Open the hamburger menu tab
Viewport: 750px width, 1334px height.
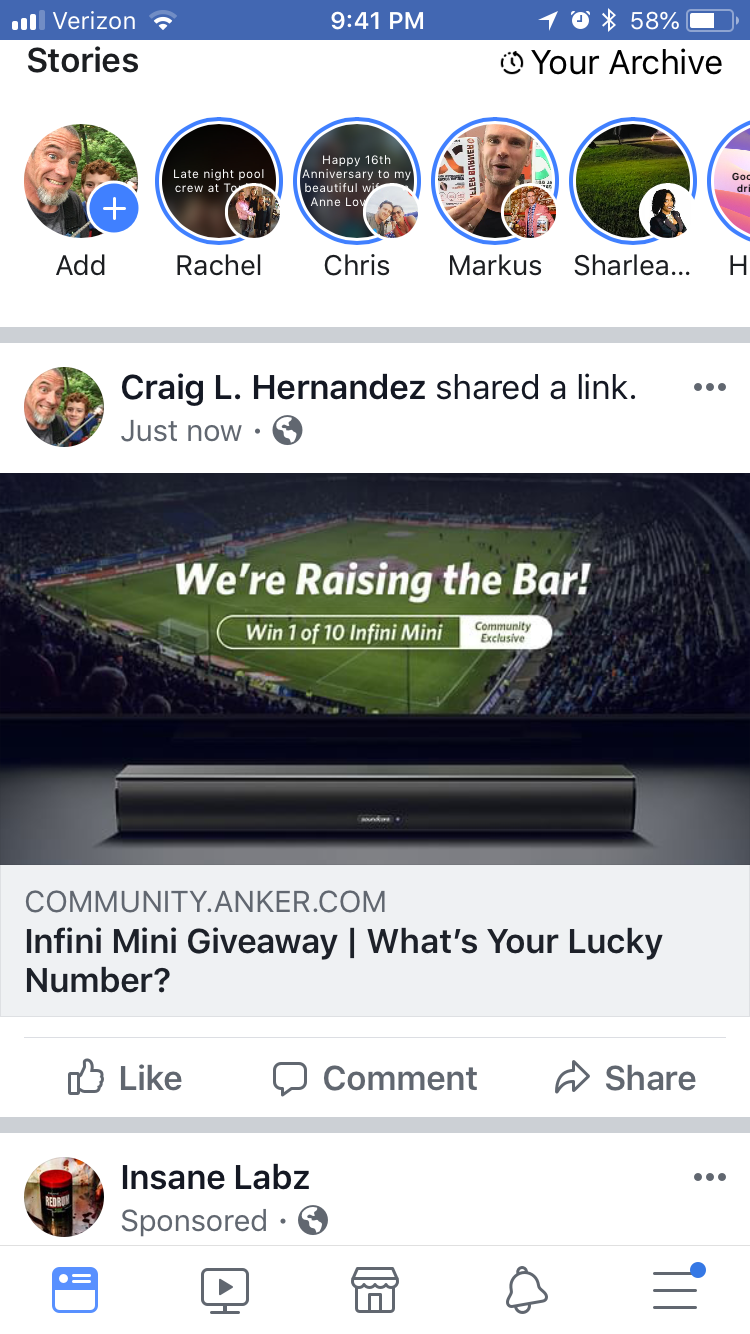[677, 1288]
